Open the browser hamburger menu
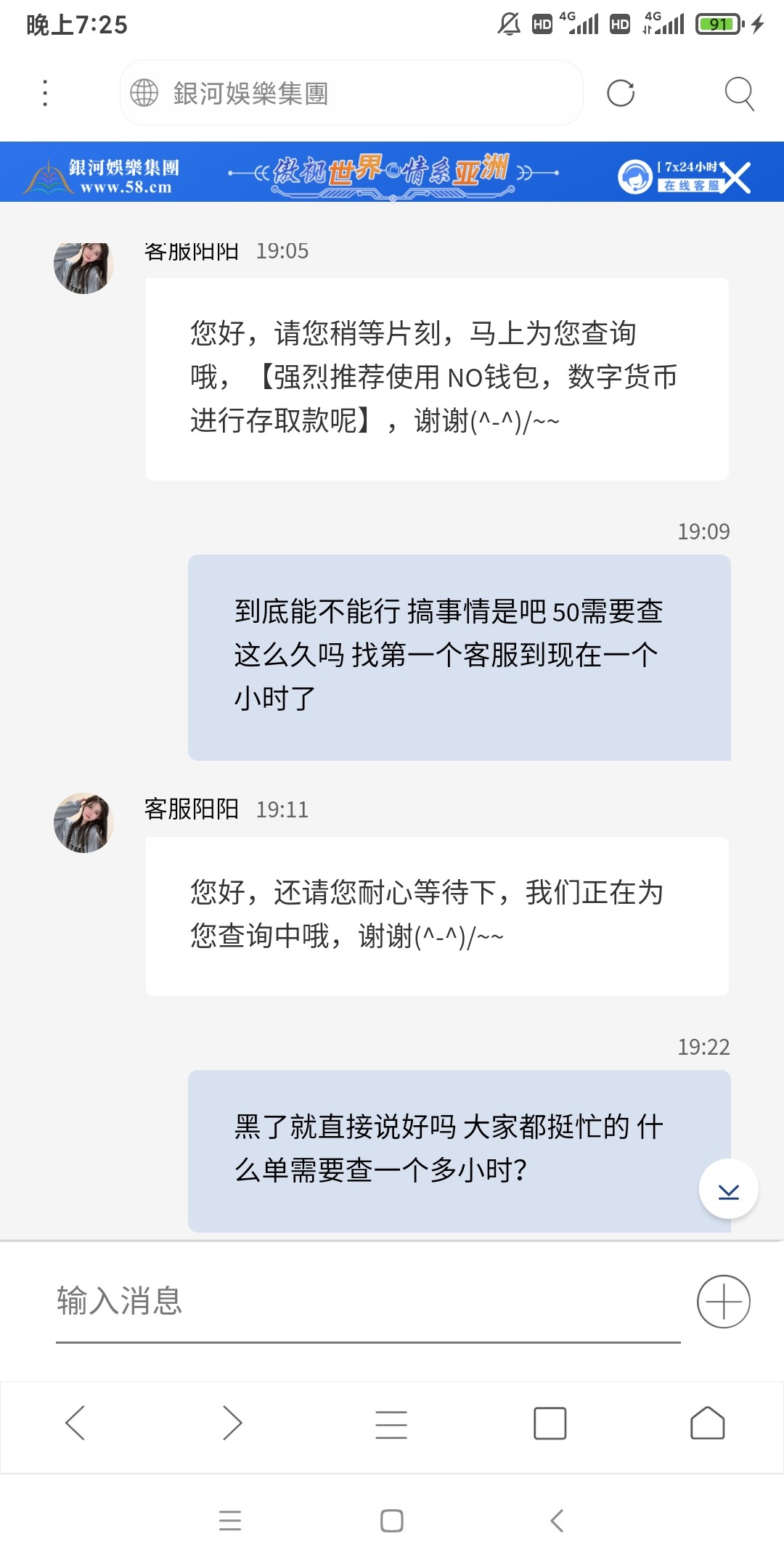This screenshot has width=784, height=1568. point(391,1424)
